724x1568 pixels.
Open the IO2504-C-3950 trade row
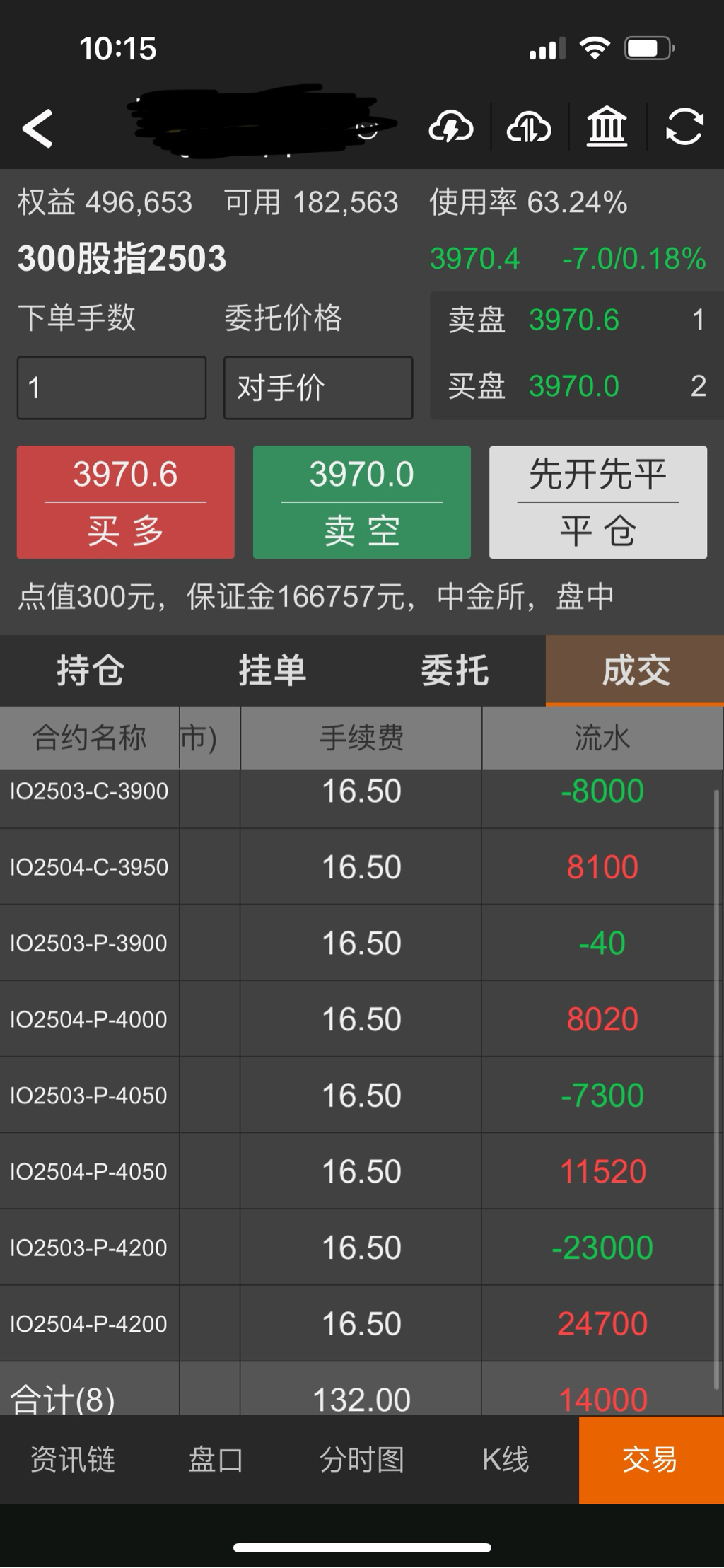(x=89, y=867)
